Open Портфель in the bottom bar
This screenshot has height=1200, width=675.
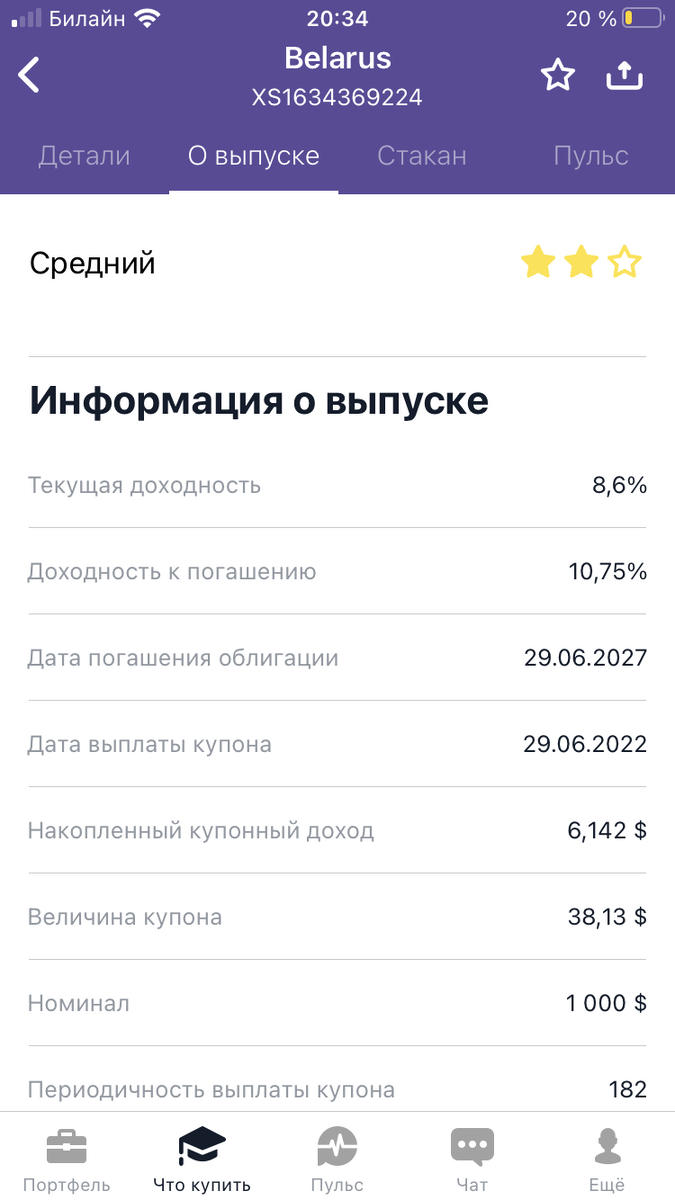pyautogui.click(x=67, y=1158)
